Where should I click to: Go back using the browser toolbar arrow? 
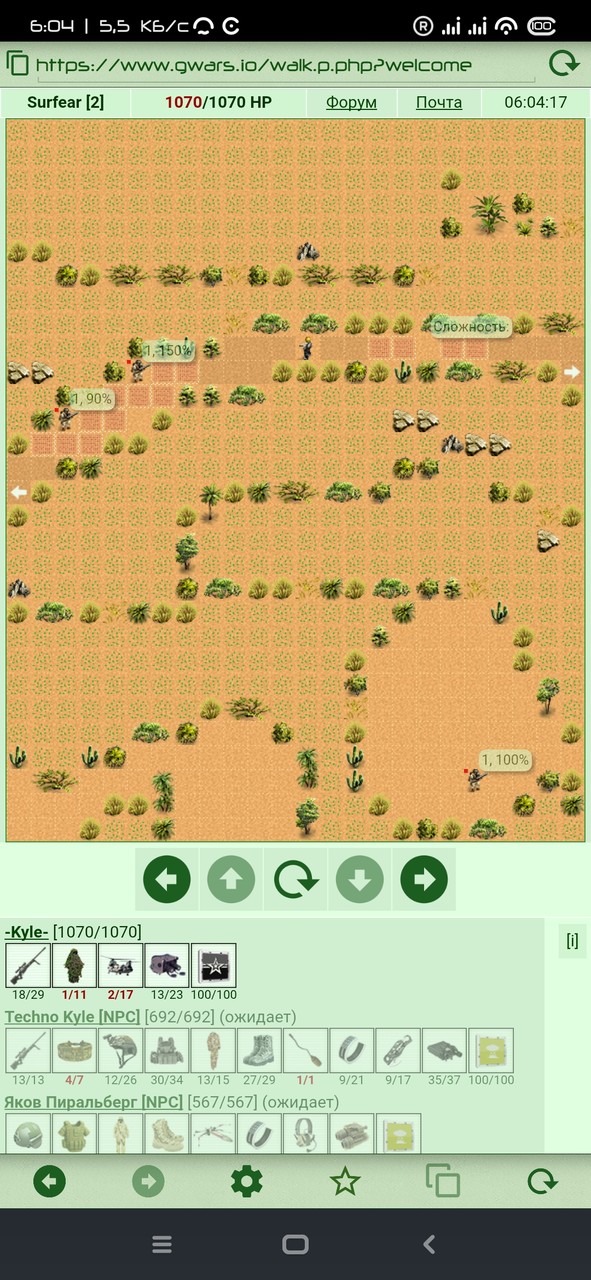click(x=49, y=1182)
